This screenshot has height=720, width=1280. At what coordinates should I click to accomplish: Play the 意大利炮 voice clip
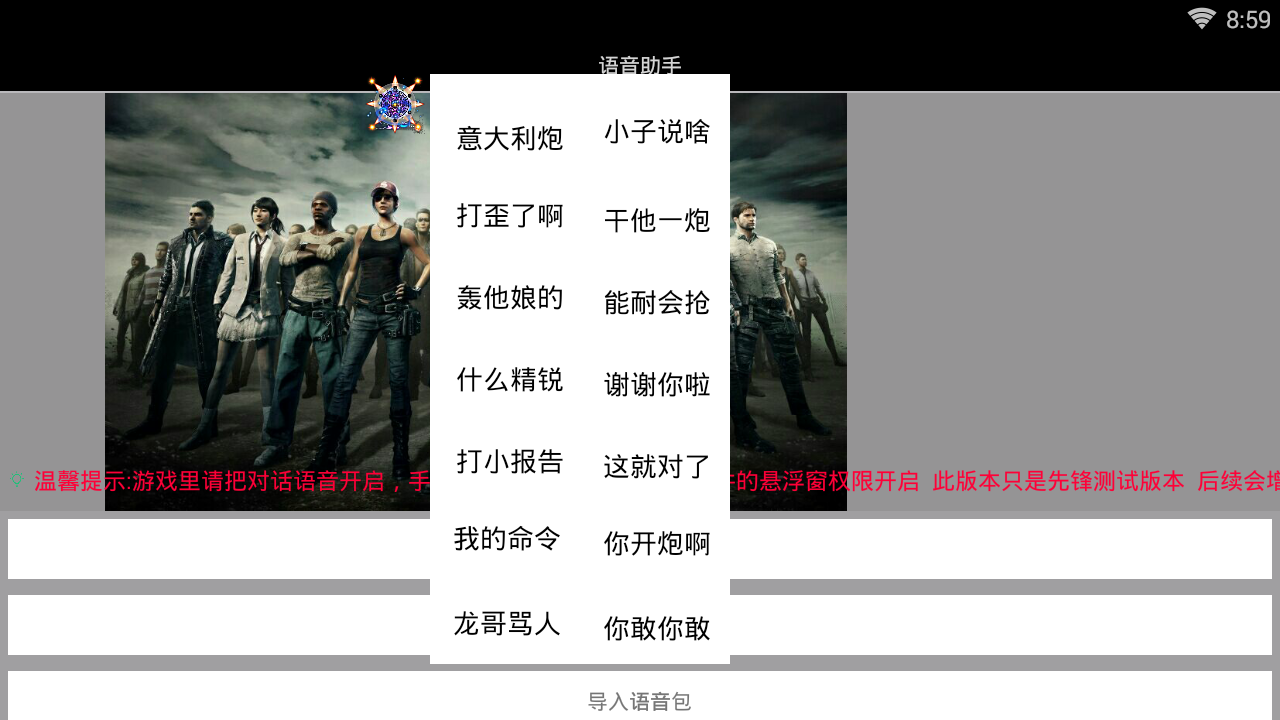[x=510, y=138]
